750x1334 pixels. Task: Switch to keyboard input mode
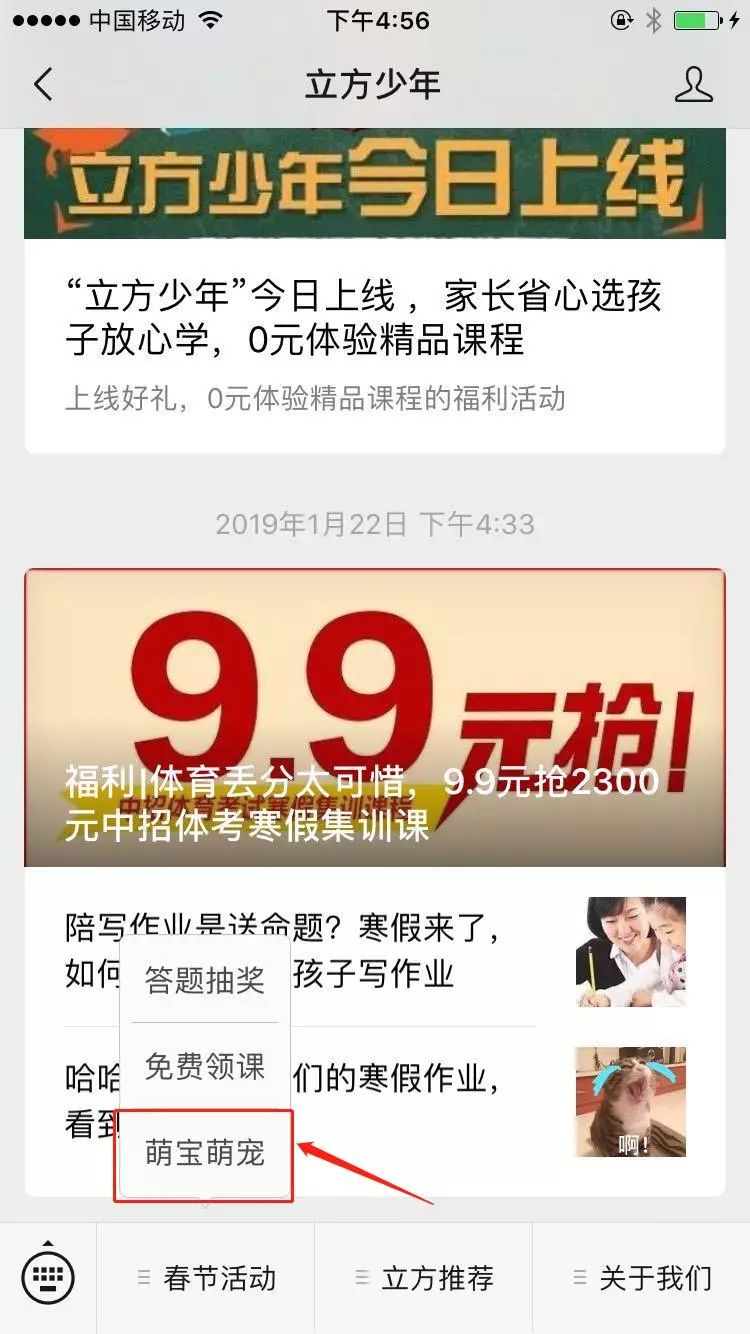(48, 1277)
